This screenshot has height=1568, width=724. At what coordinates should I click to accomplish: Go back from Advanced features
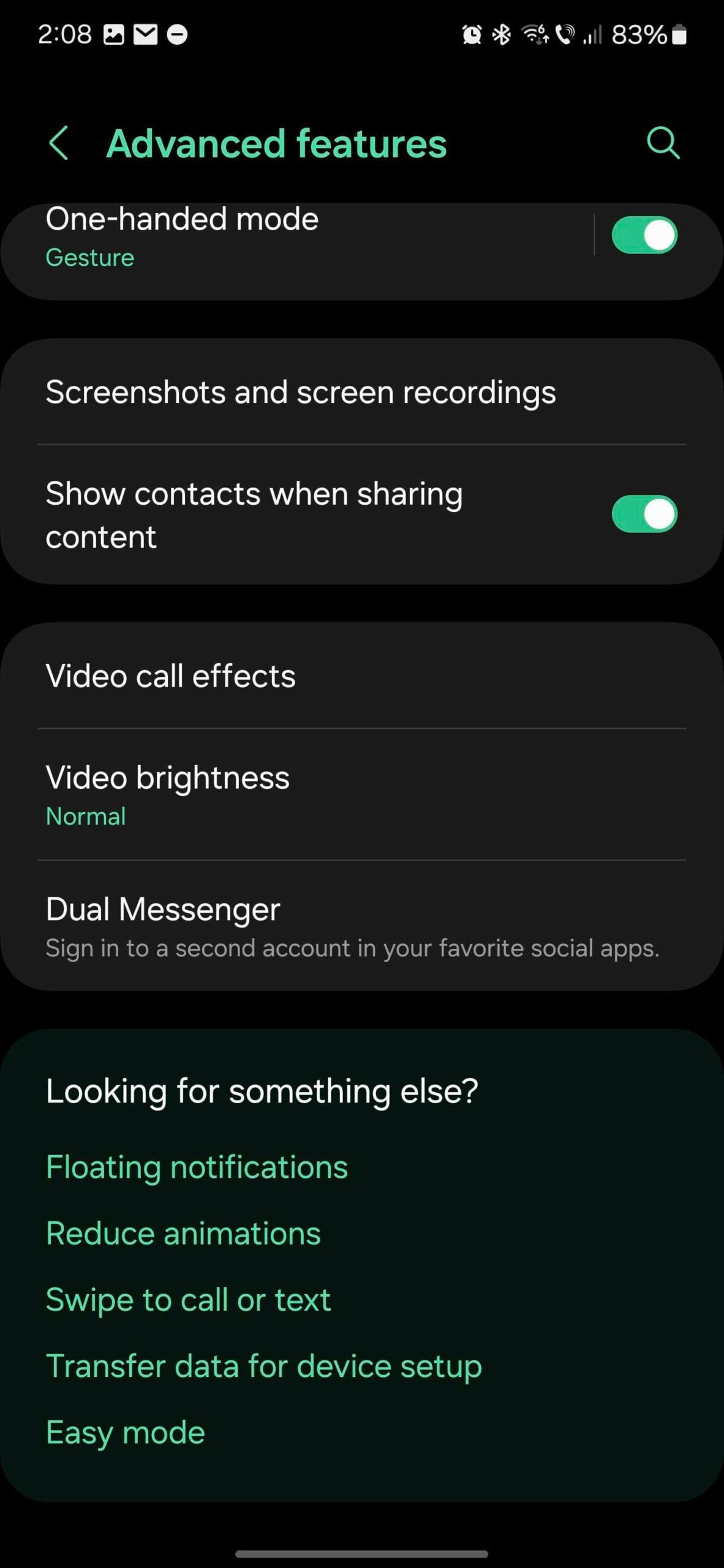coord(59,143)
